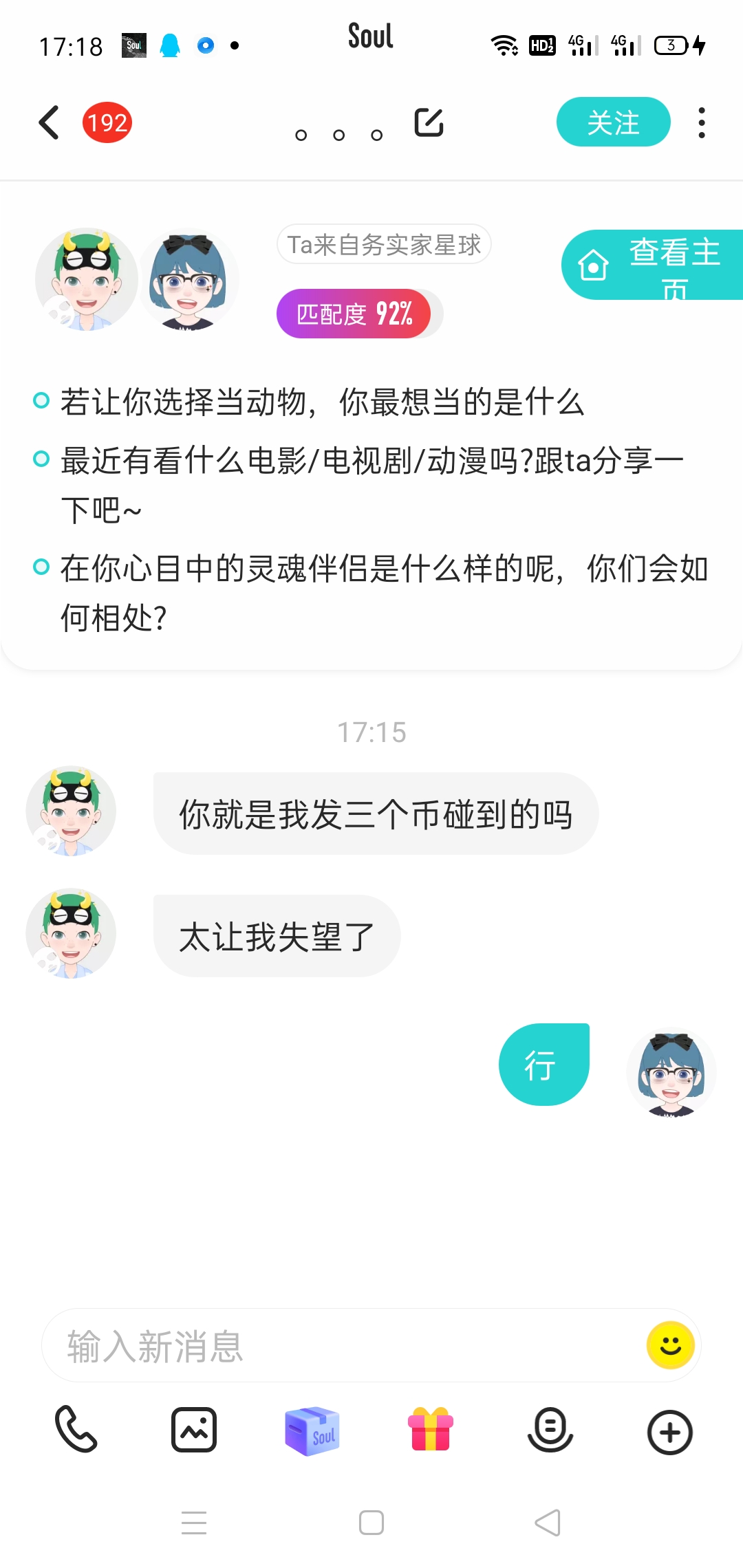This screenshot has width=743, height=1568.
Task: Tap the edit note icon beside the nickname
Action: point(429,122)
